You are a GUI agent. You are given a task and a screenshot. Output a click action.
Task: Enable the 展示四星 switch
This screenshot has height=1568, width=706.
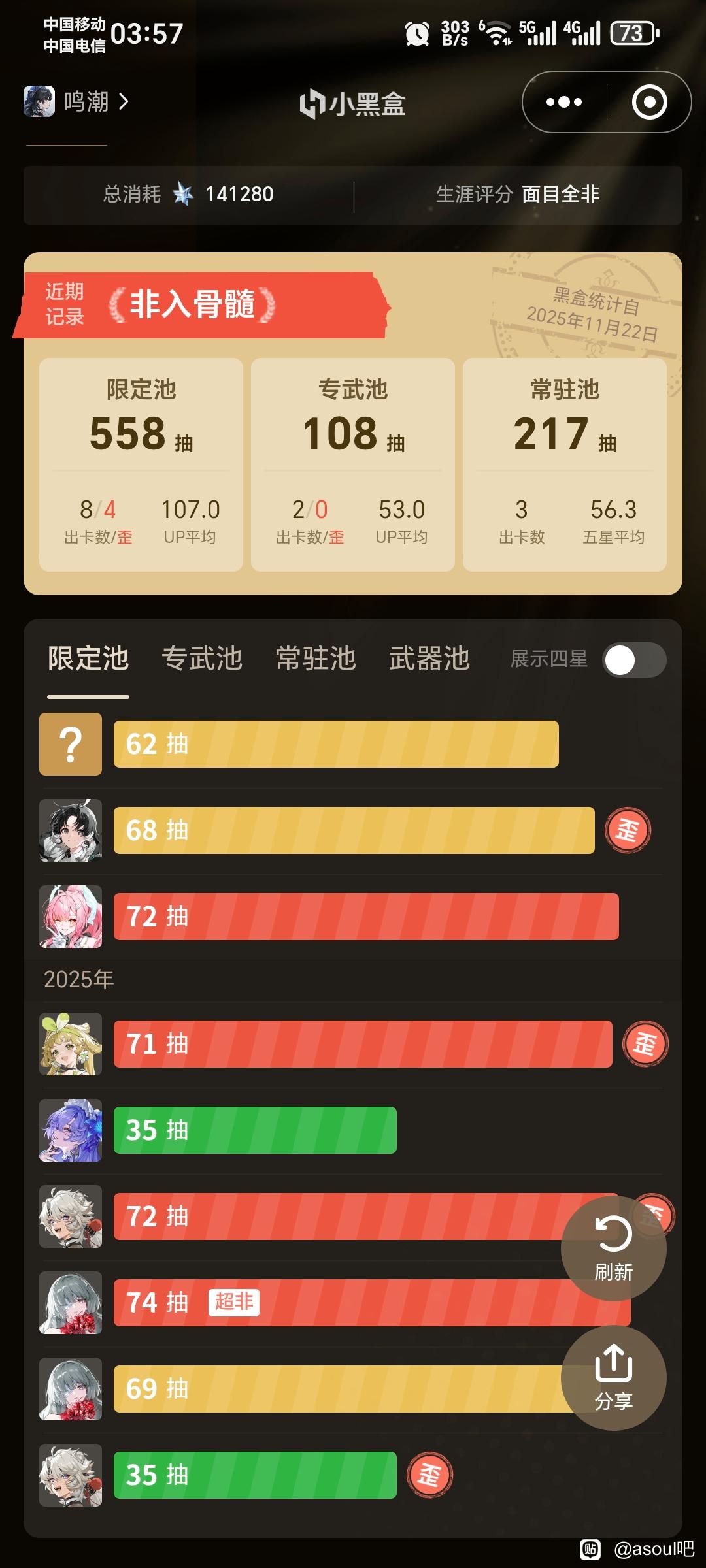[x=634, y=660]
